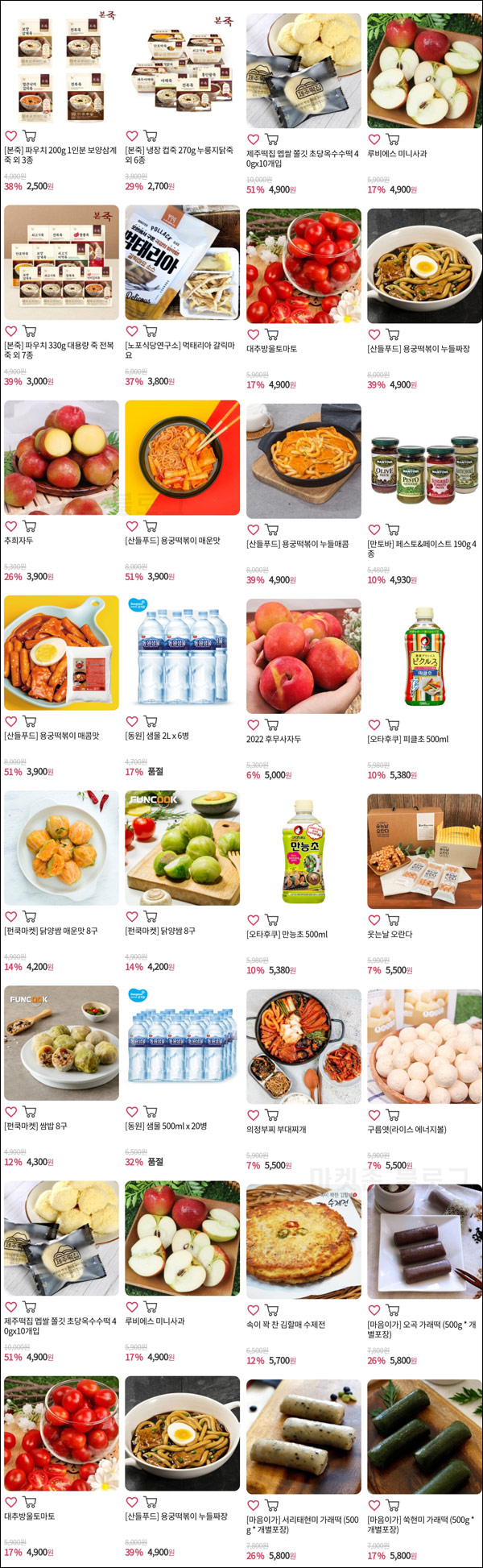The width and height of the screenshot is (483, 1568).
Task: Open the 웃는날 오란다 product
Action: click(424, 851)
